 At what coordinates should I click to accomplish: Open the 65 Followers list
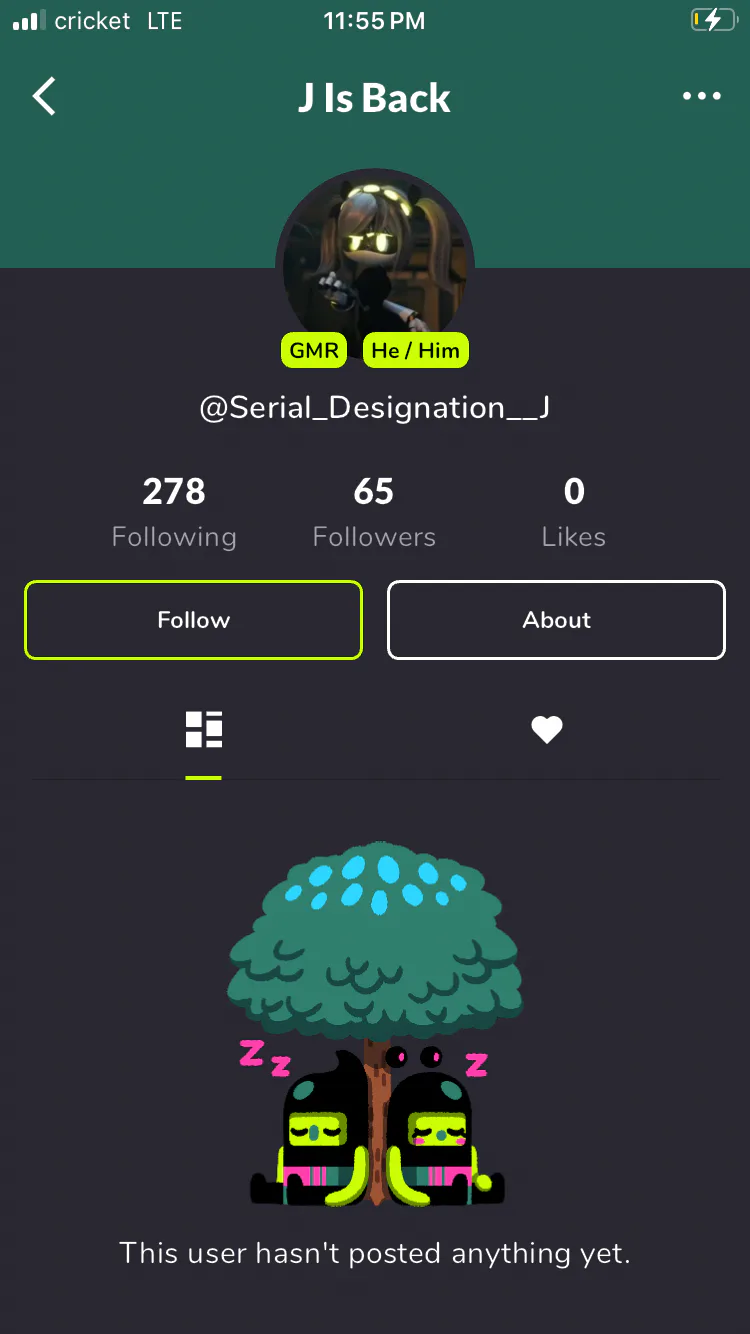click(374, 512)
